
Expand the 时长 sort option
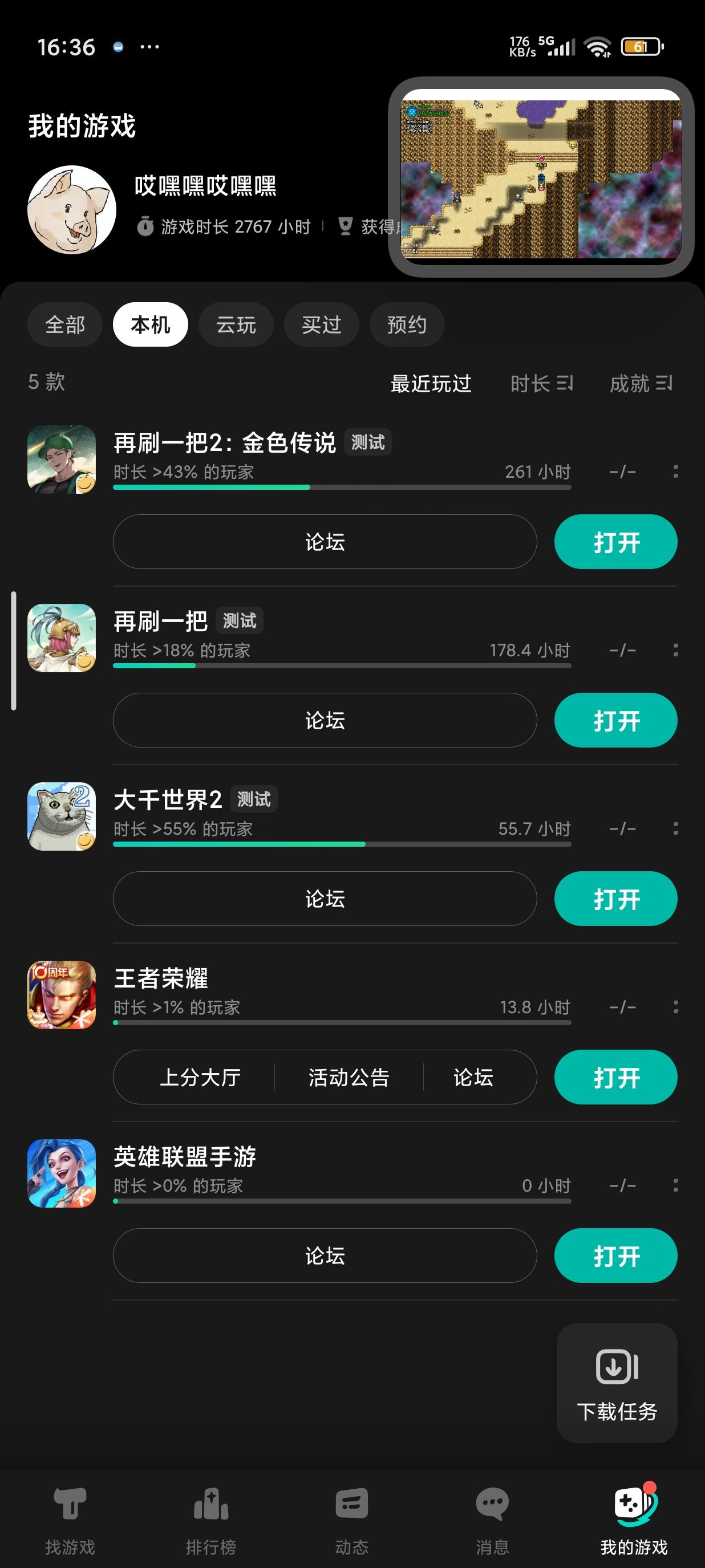tap(542, 384)
